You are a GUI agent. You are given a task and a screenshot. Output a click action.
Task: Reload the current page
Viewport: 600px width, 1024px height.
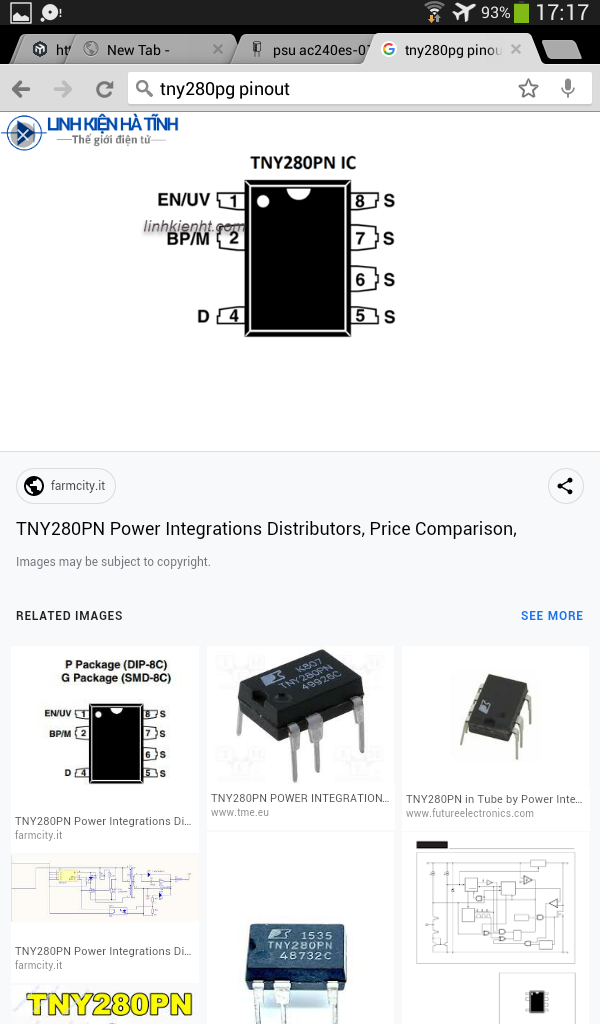(x=104, y=89)
